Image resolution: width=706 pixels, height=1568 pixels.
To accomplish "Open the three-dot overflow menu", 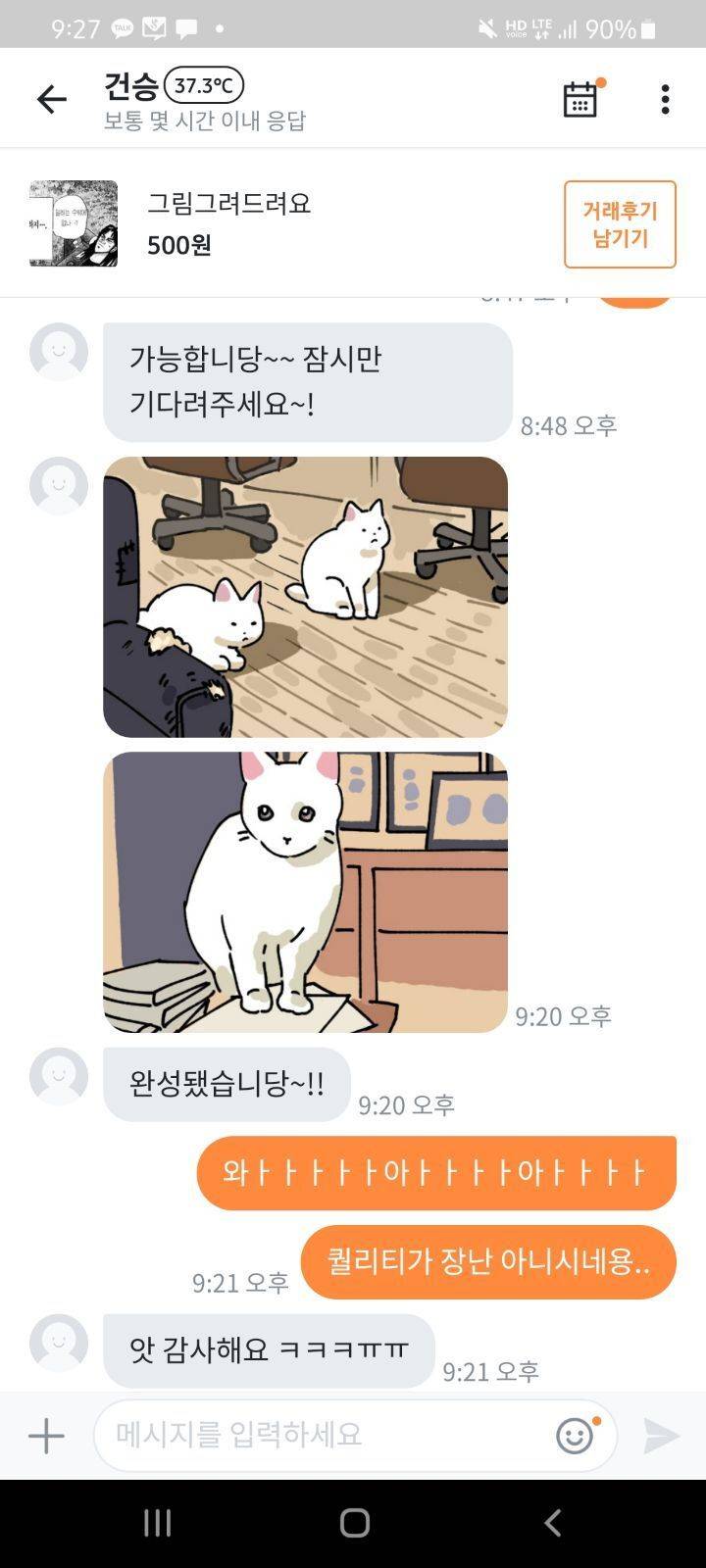I will click(665, 99).
